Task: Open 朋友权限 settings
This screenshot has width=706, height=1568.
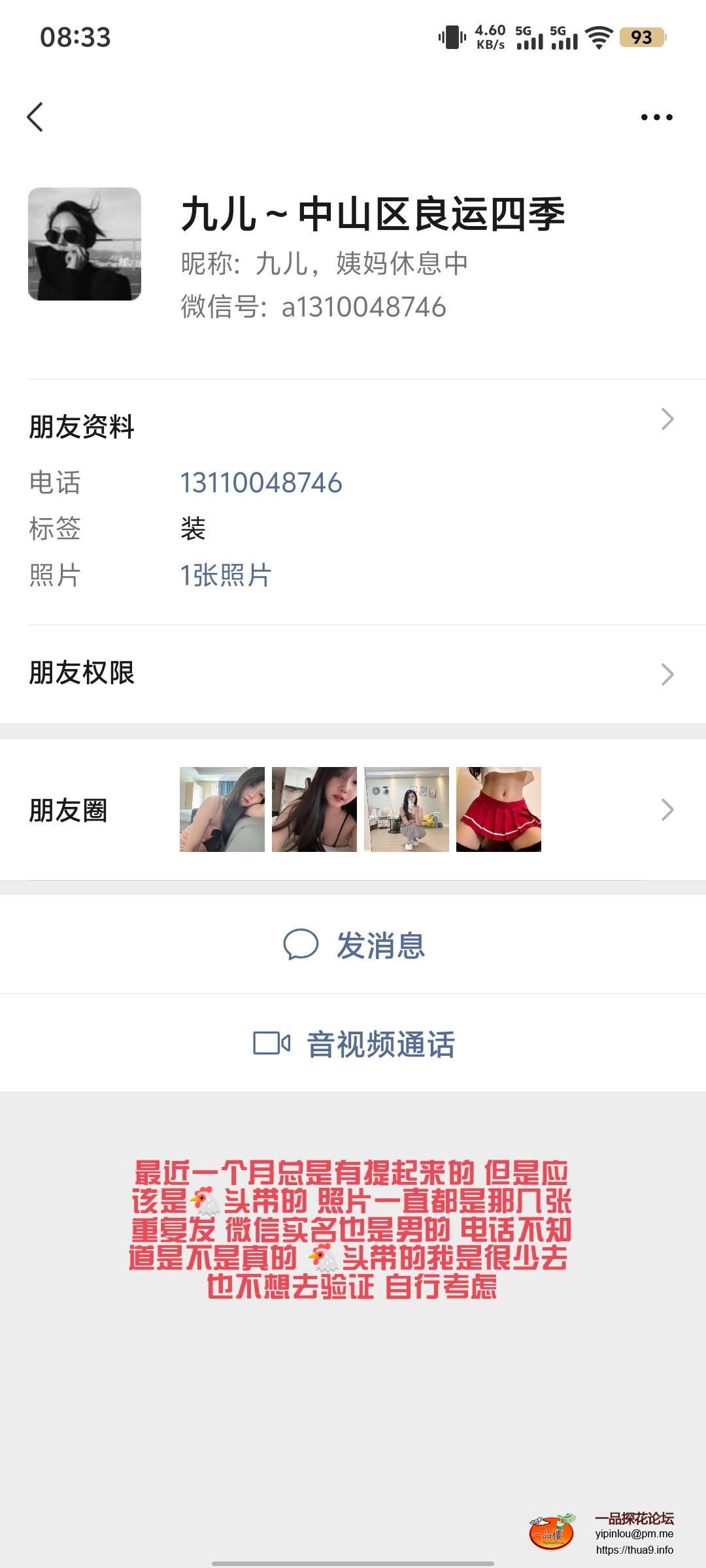Action: click(353, 674)
